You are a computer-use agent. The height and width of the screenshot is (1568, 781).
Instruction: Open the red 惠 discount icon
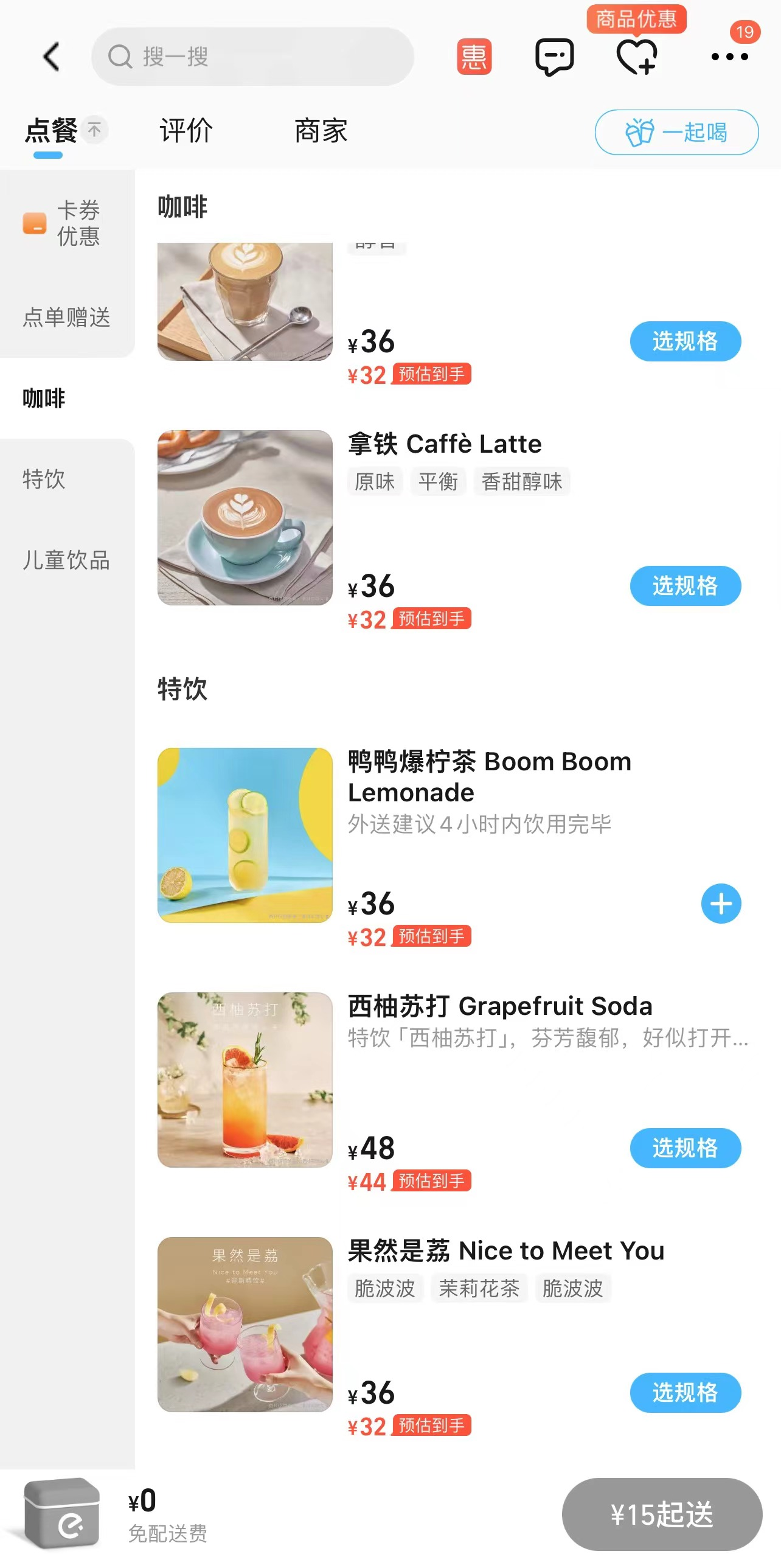pos(474,57)
